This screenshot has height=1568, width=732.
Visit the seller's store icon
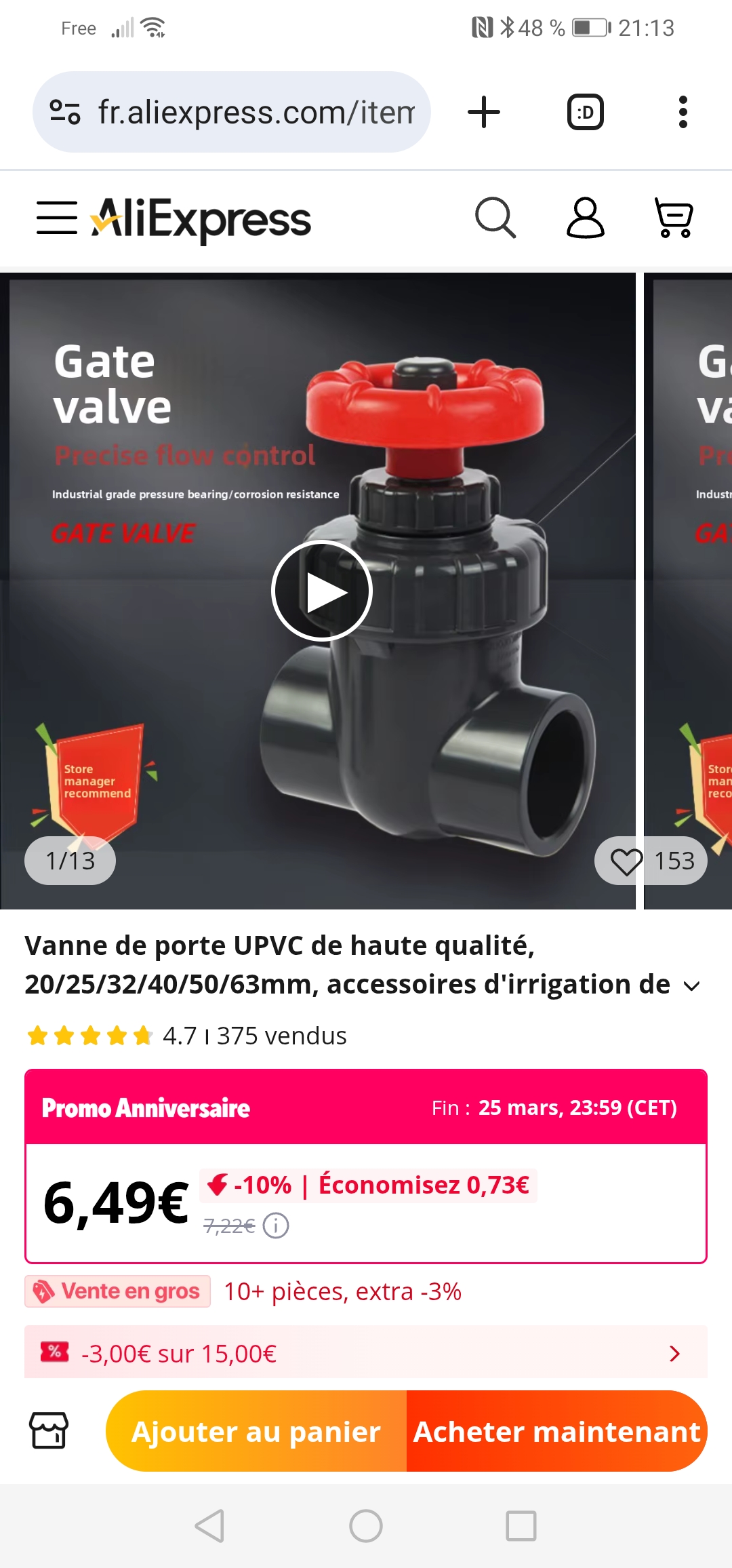click(49, 1430)
